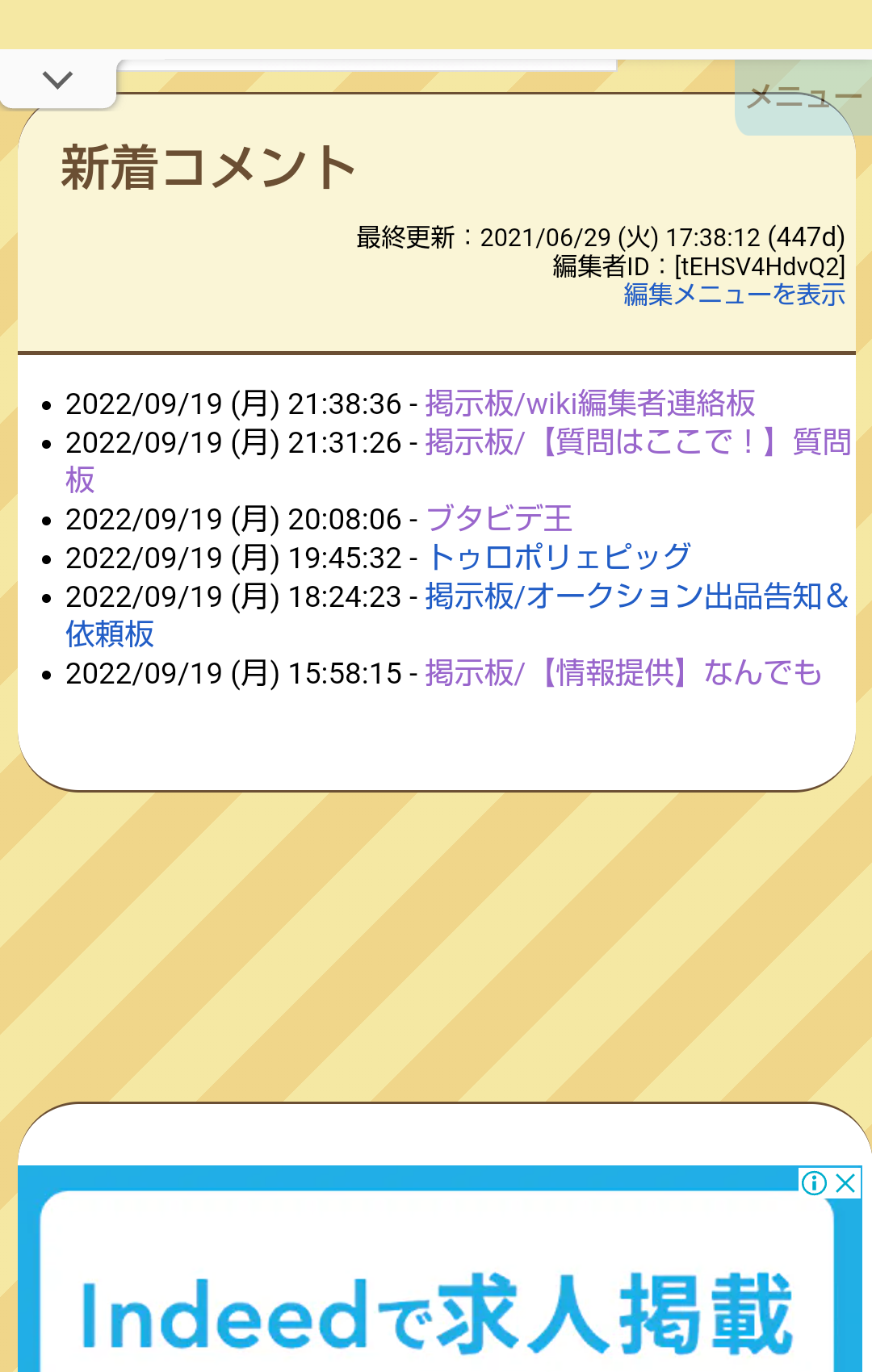Open 掲示板/【質問はここで！】質問板 link
The image size is (872, 1372).
(638, 442)
